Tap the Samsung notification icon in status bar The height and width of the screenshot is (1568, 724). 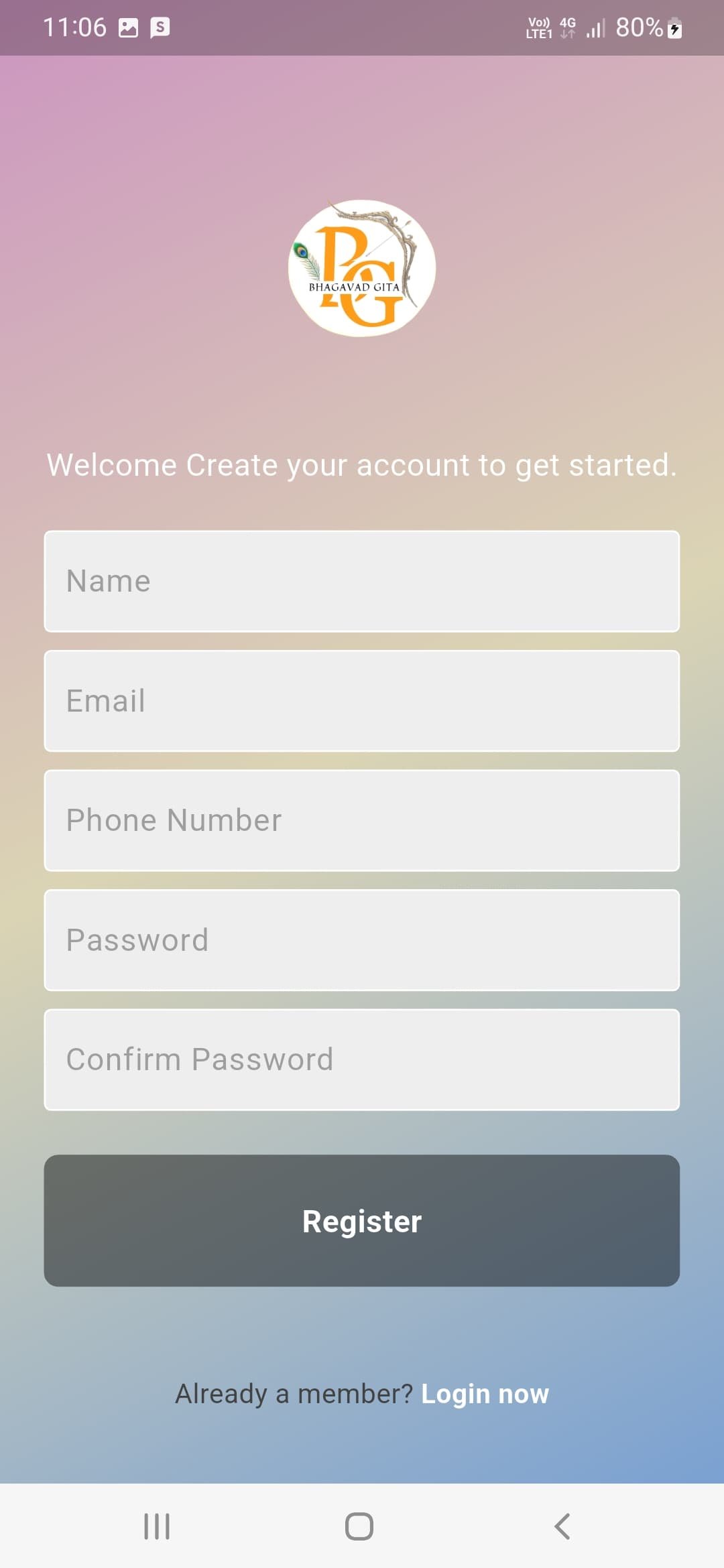[x=160, y=27]
